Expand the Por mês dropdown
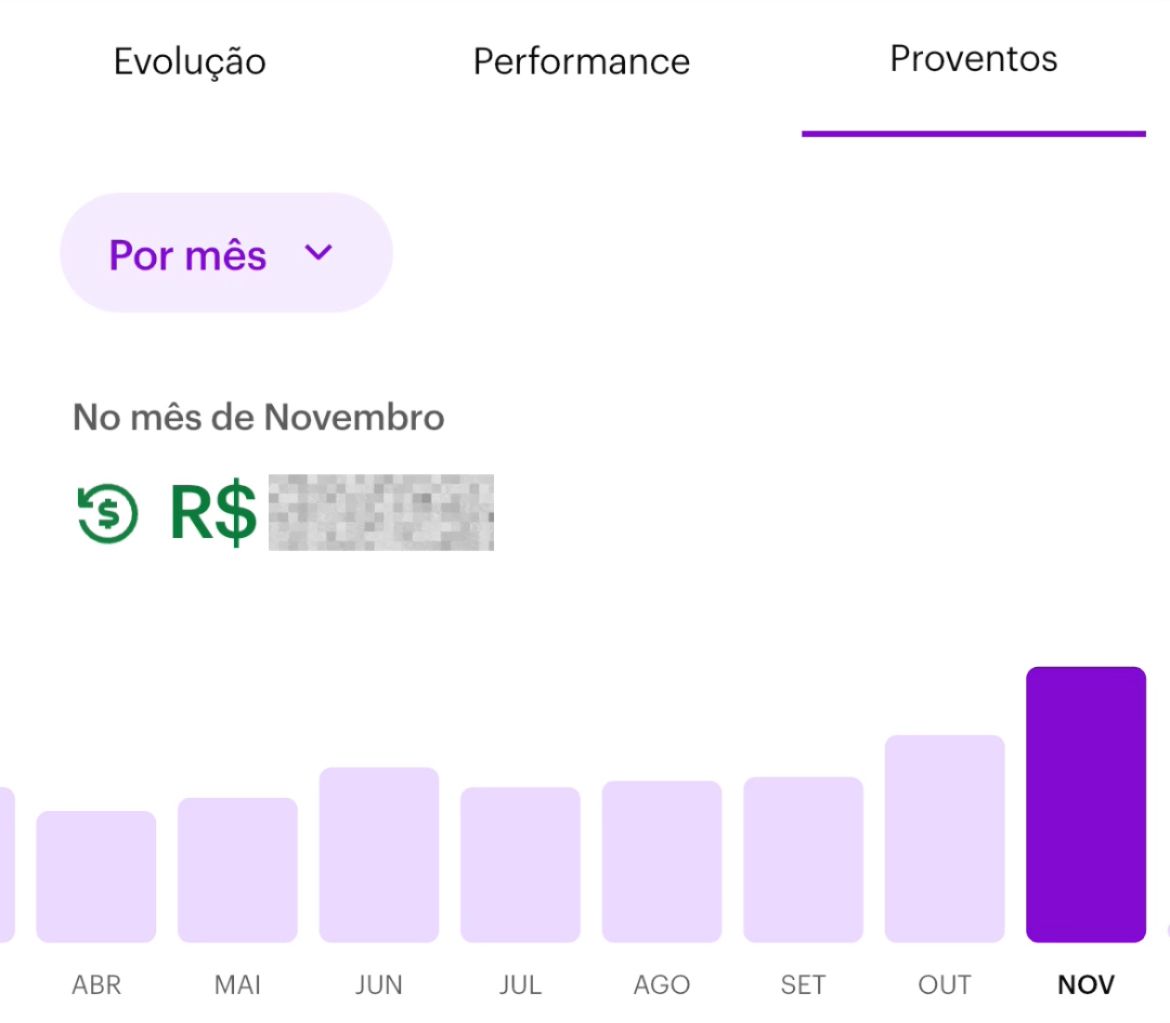This screenshot has width=1170, height=1023. tap(226, 254)
